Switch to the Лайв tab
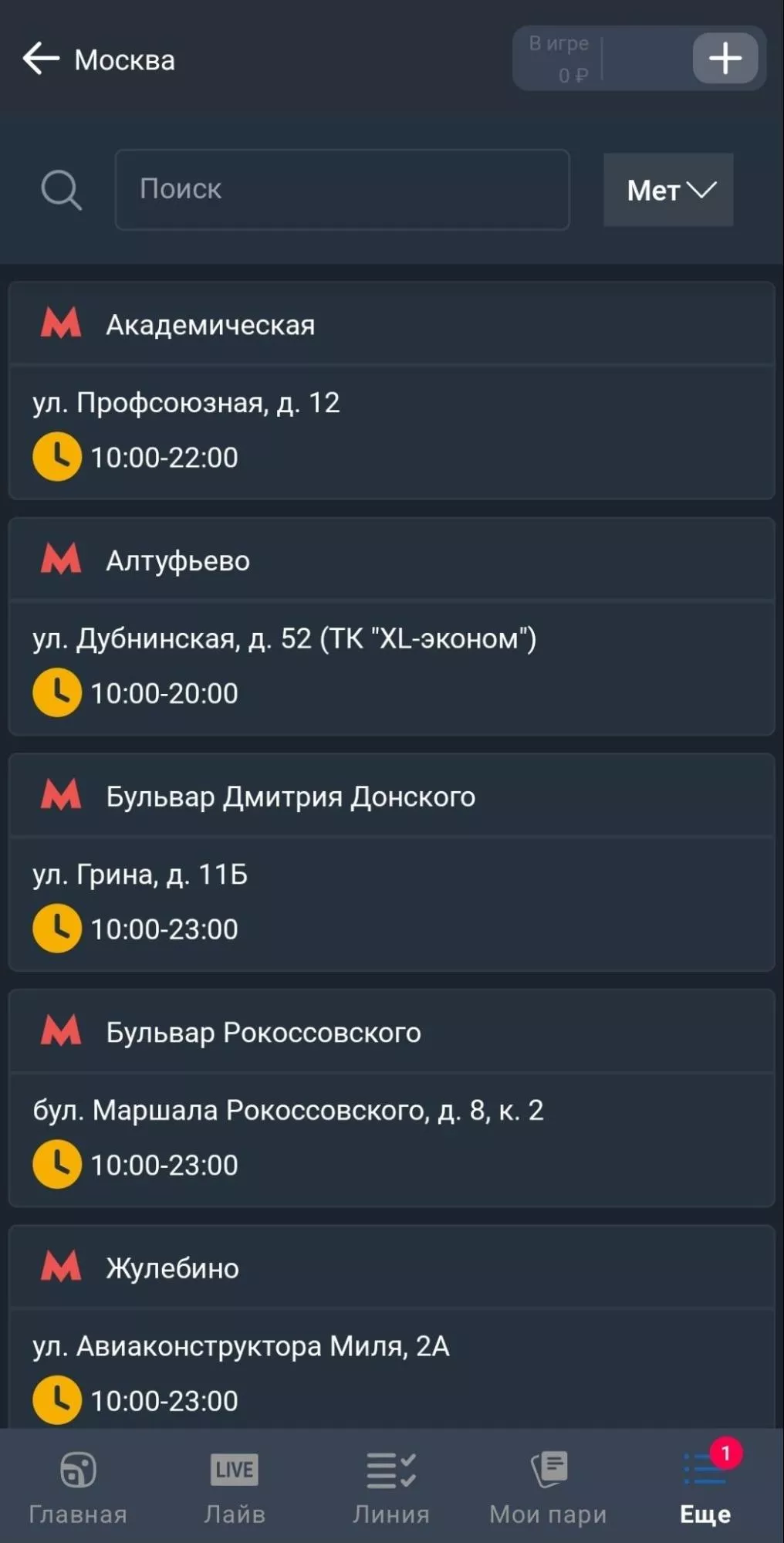784x1543 pixels. point(235,1487)
